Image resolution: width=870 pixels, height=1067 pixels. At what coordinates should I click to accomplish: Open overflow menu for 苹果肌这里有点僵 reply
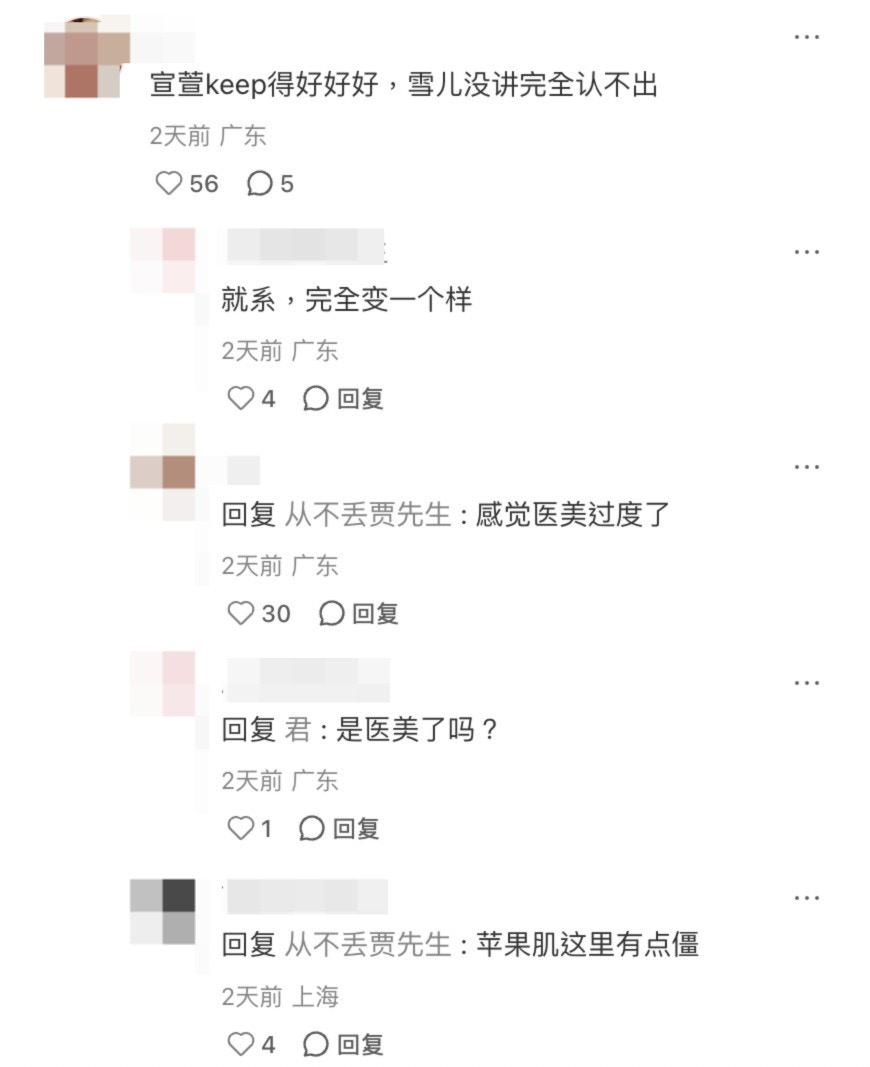pyautogui.click(x=806, y=898)
